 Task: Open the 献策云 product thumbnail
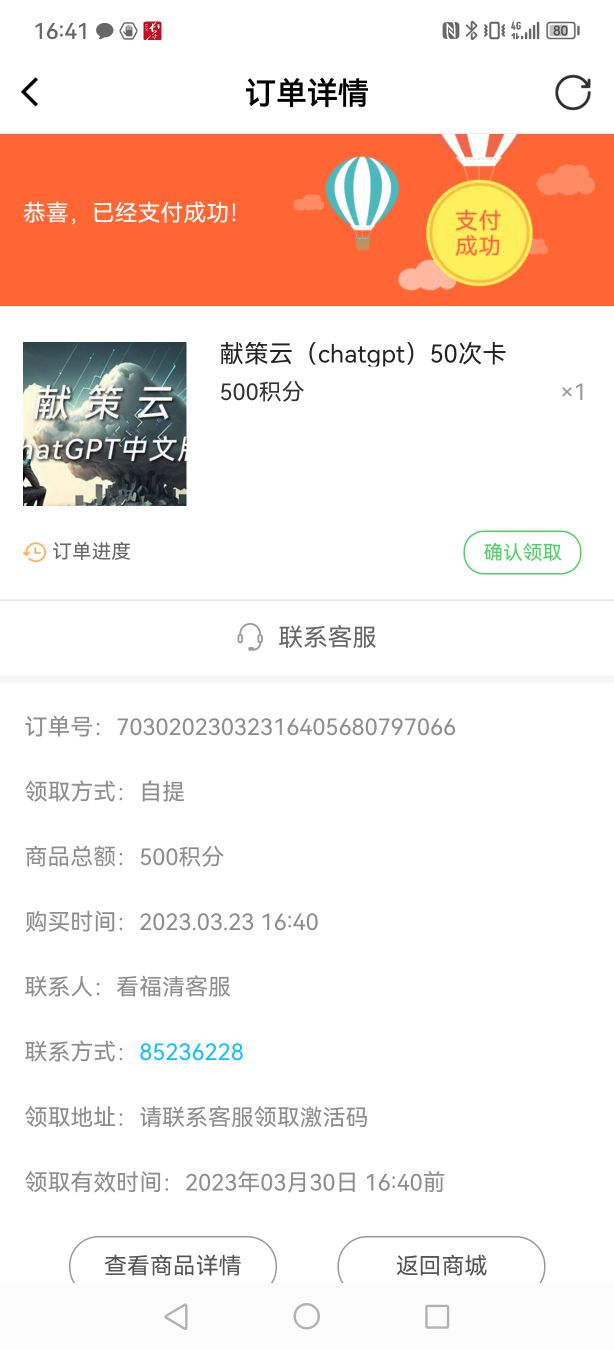pos(105,424)
